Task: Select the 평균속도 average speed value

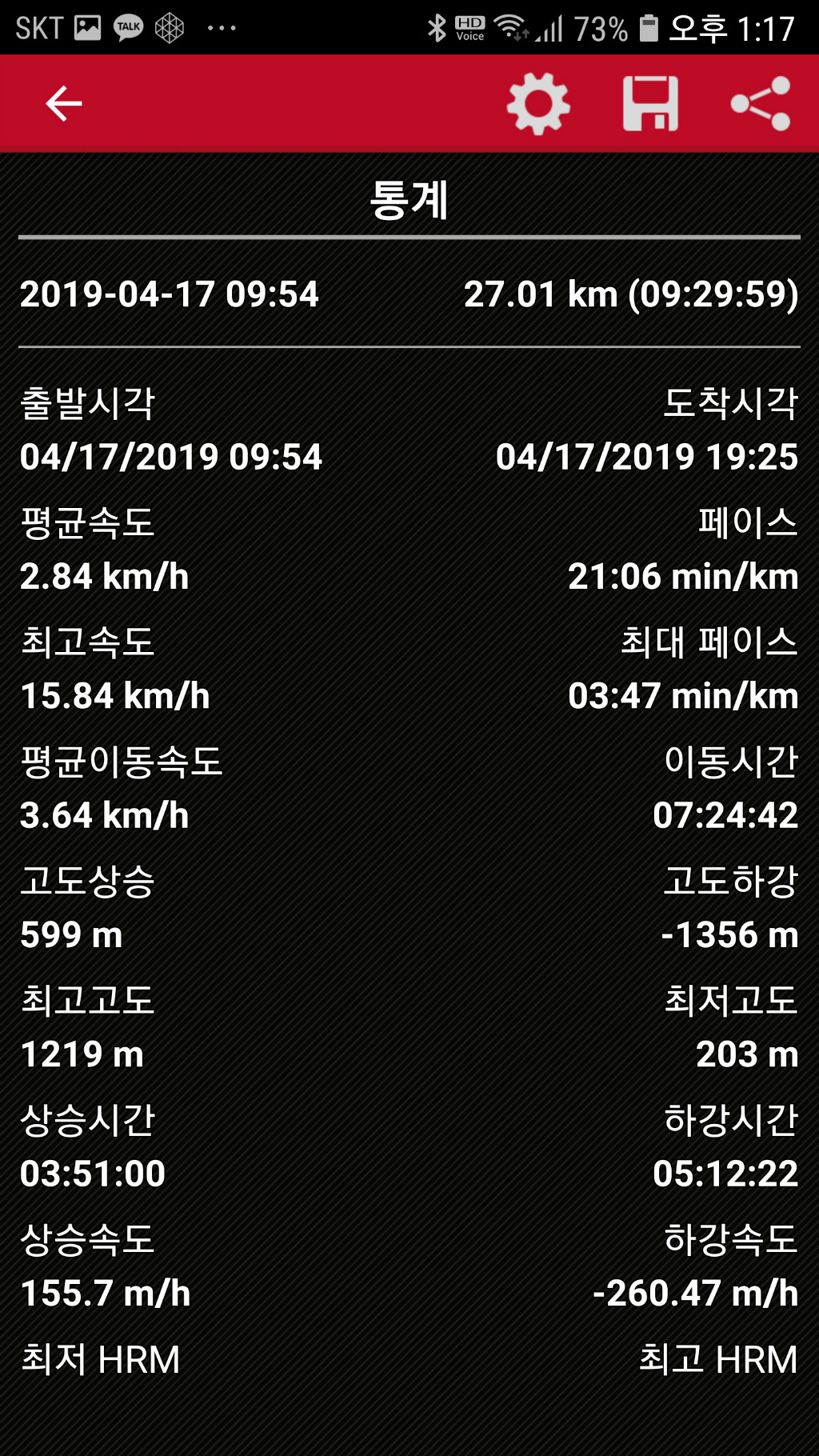Action: pos(104,576)
